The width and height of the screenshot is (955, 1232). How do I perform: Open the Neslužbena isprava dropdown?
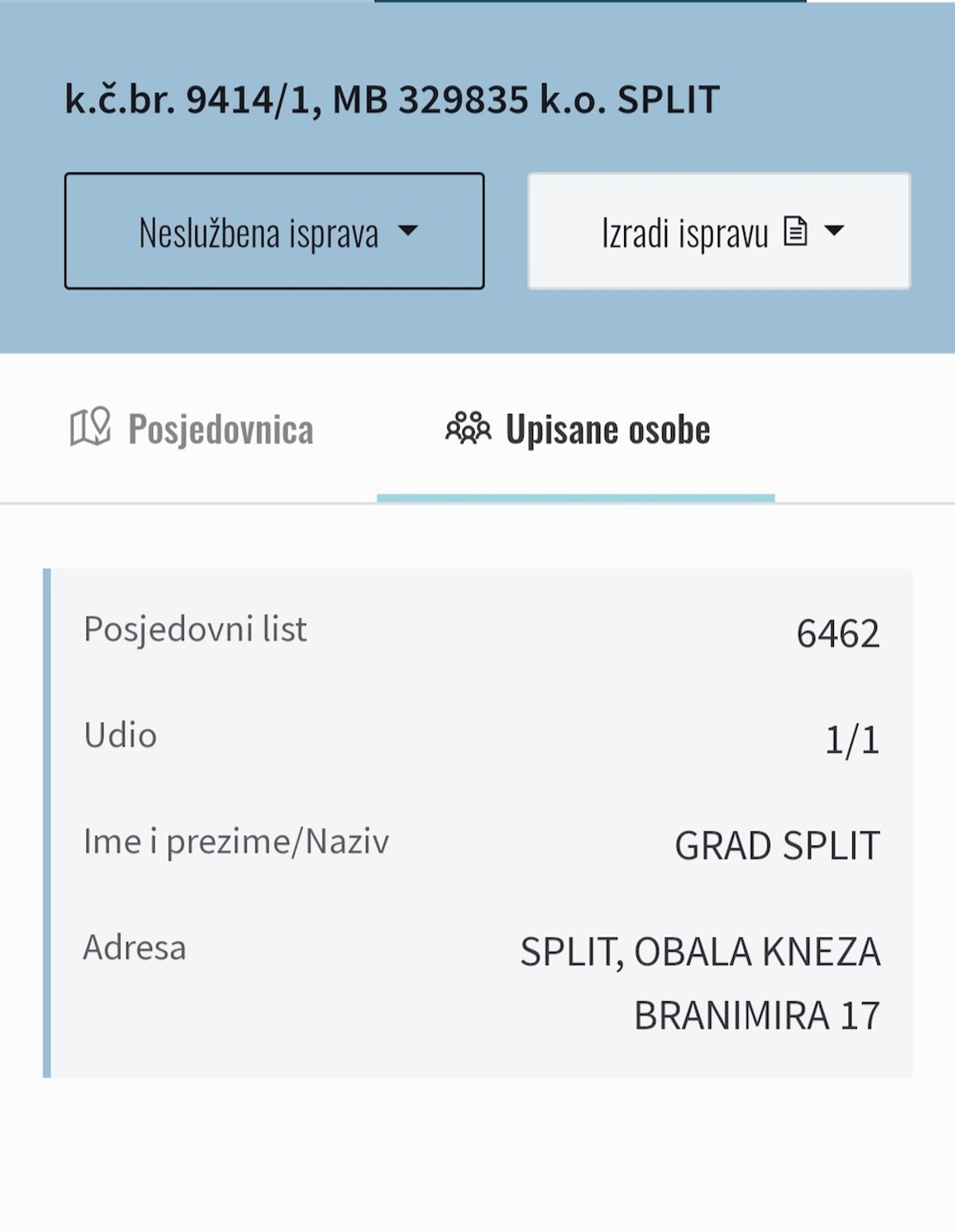[x=275, y=230]
